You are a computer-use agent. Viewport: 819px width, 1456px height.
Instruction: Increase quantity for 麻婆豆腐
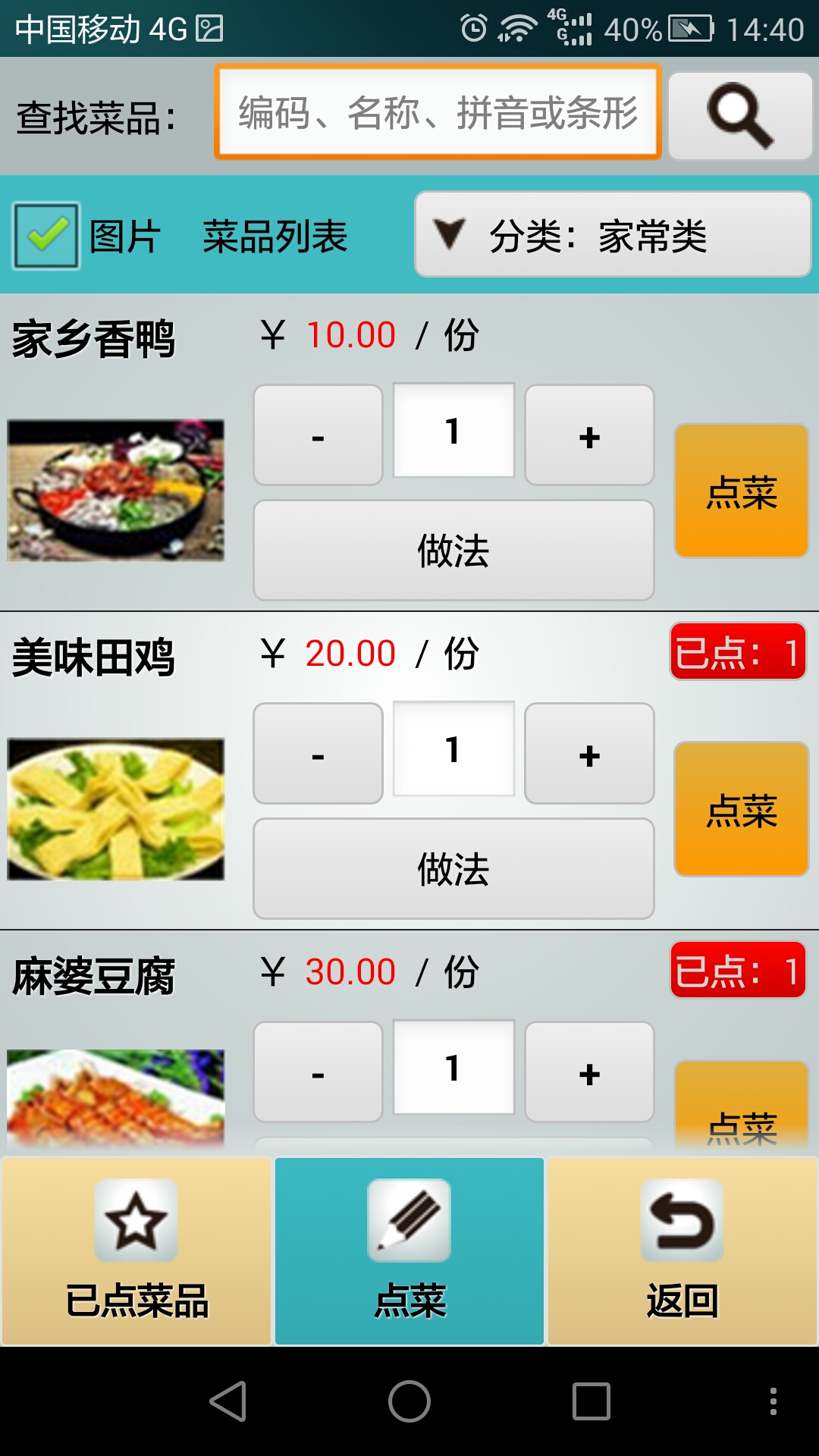(589, 1072)
